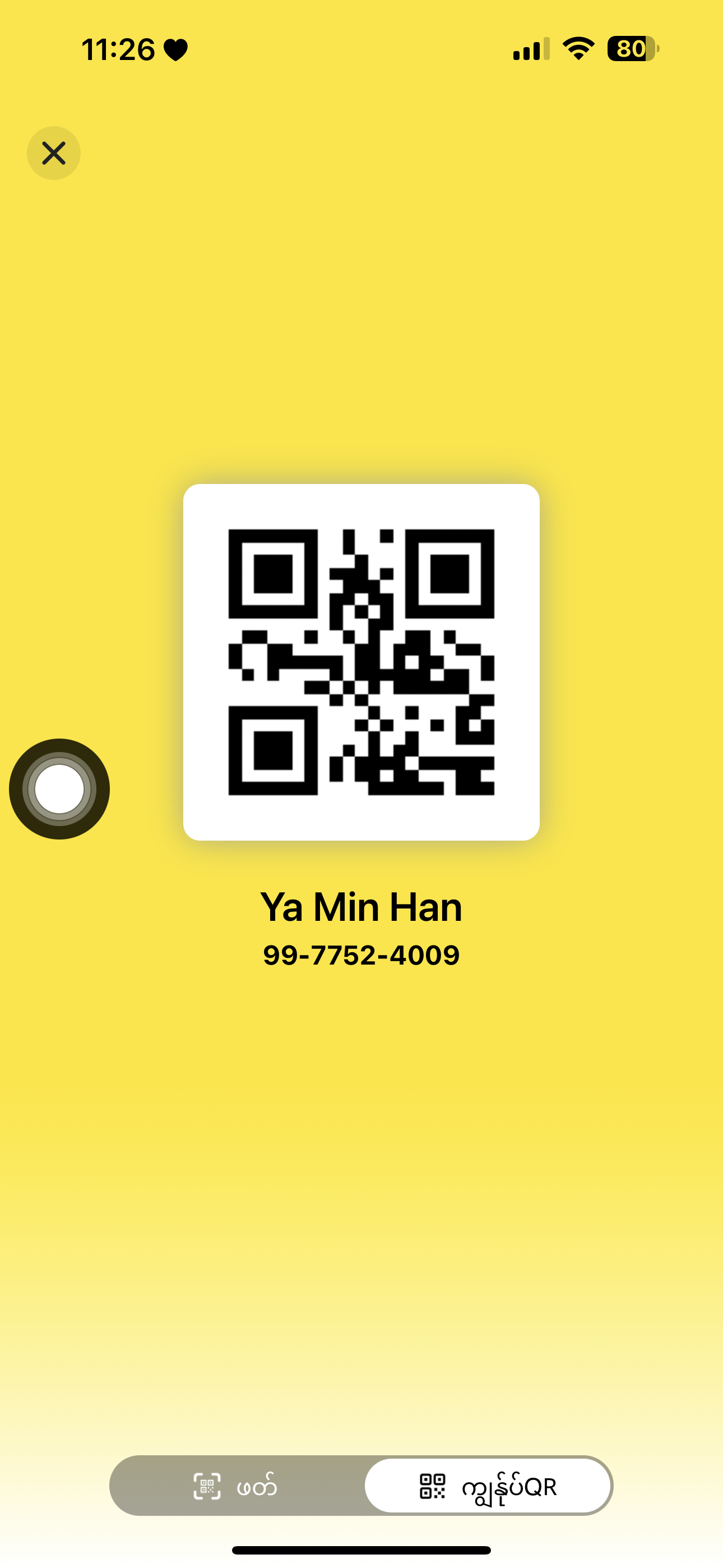Open the AssistiveTouch floating button
This screenshot has height=1568, width=723.
click(59, 789)
